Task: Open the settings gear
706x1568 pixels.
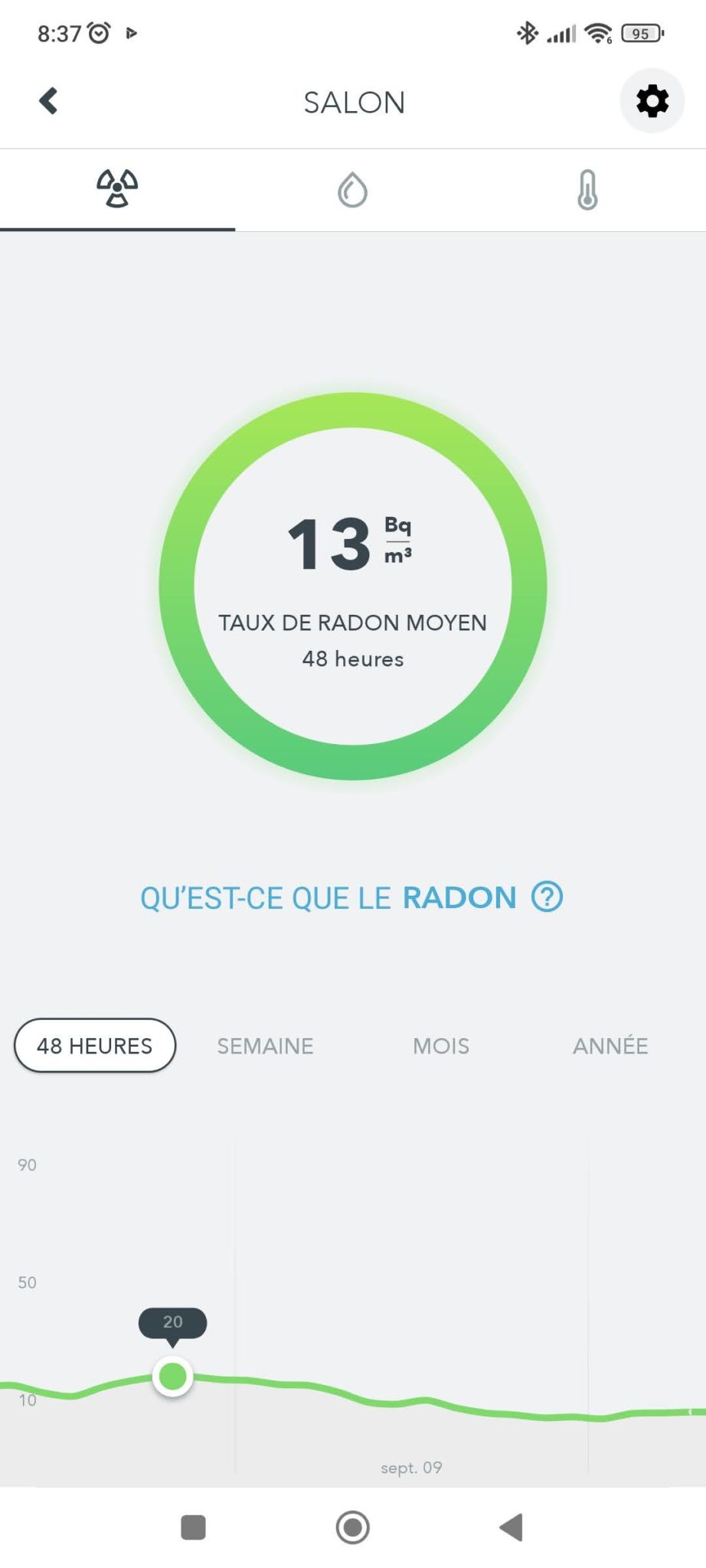Action: 652,101
